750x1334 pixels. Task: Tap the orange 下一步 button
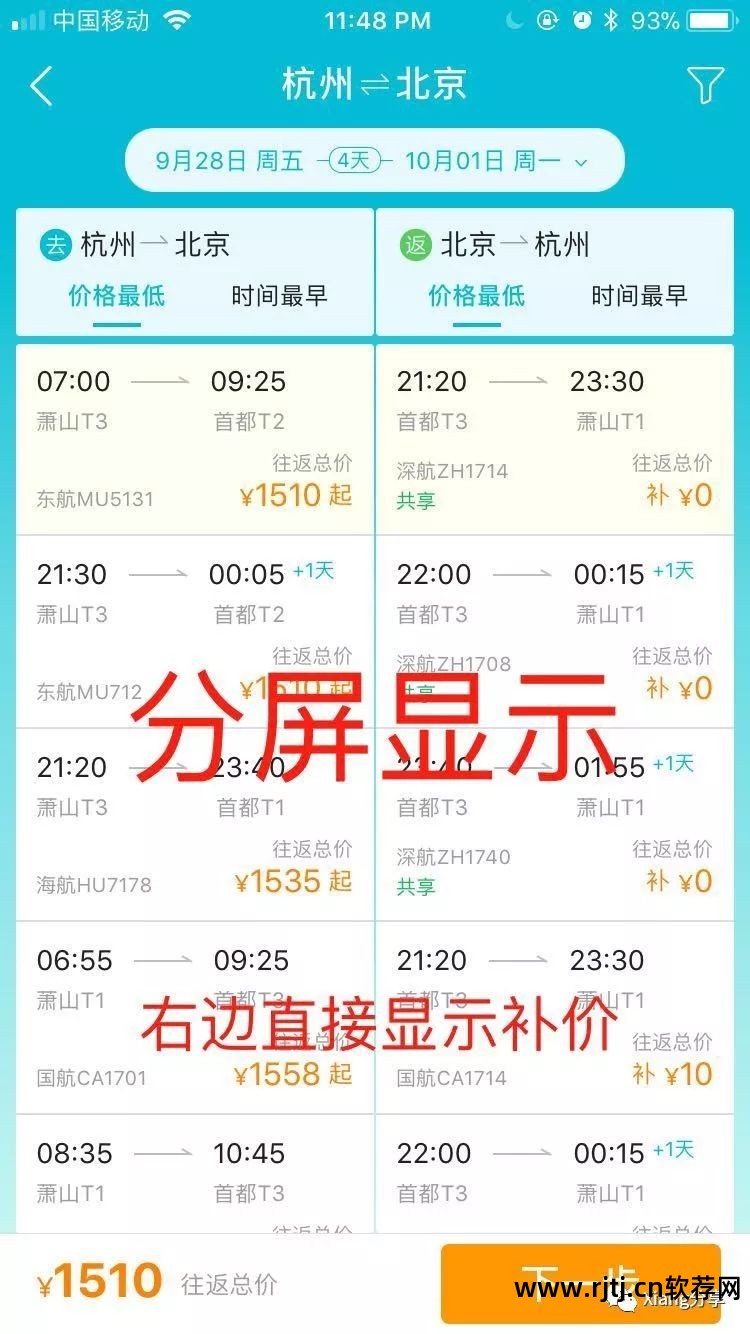click(x=580, y=1283)
